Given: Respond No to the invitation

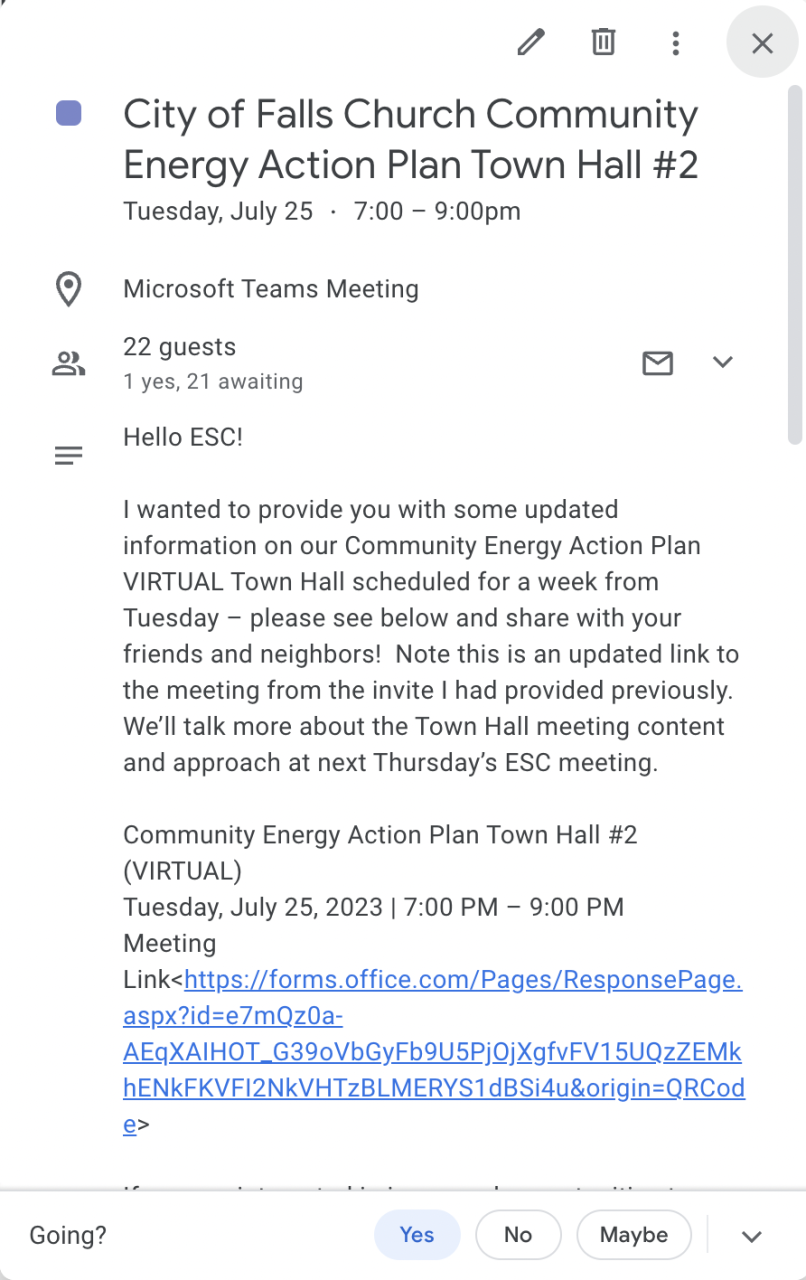Looking at the screenshot, I should (518, 1235).
